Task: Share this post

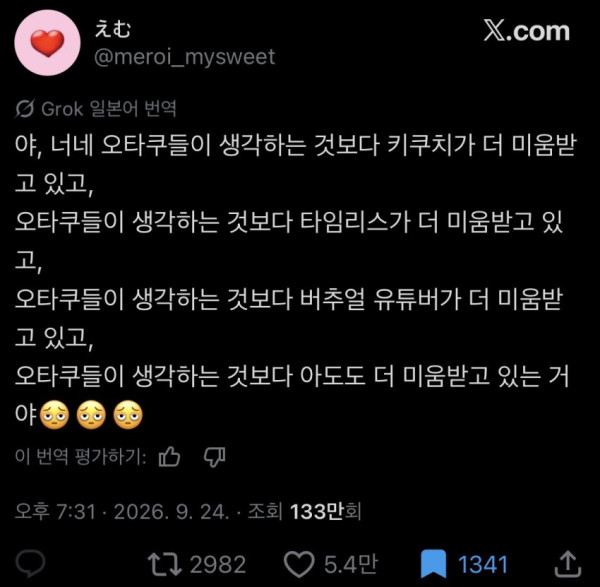Action: [x=568, y=563]
